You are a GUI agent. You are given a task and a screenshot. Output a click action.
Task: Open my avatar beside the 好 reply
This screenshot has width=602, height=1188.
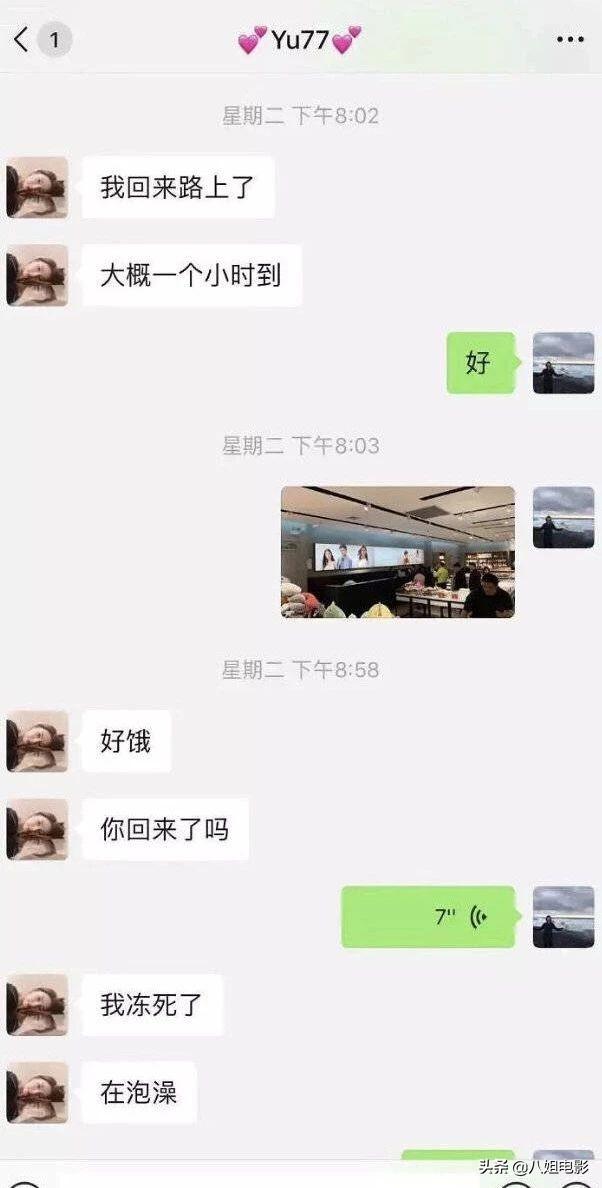point(563,363)
